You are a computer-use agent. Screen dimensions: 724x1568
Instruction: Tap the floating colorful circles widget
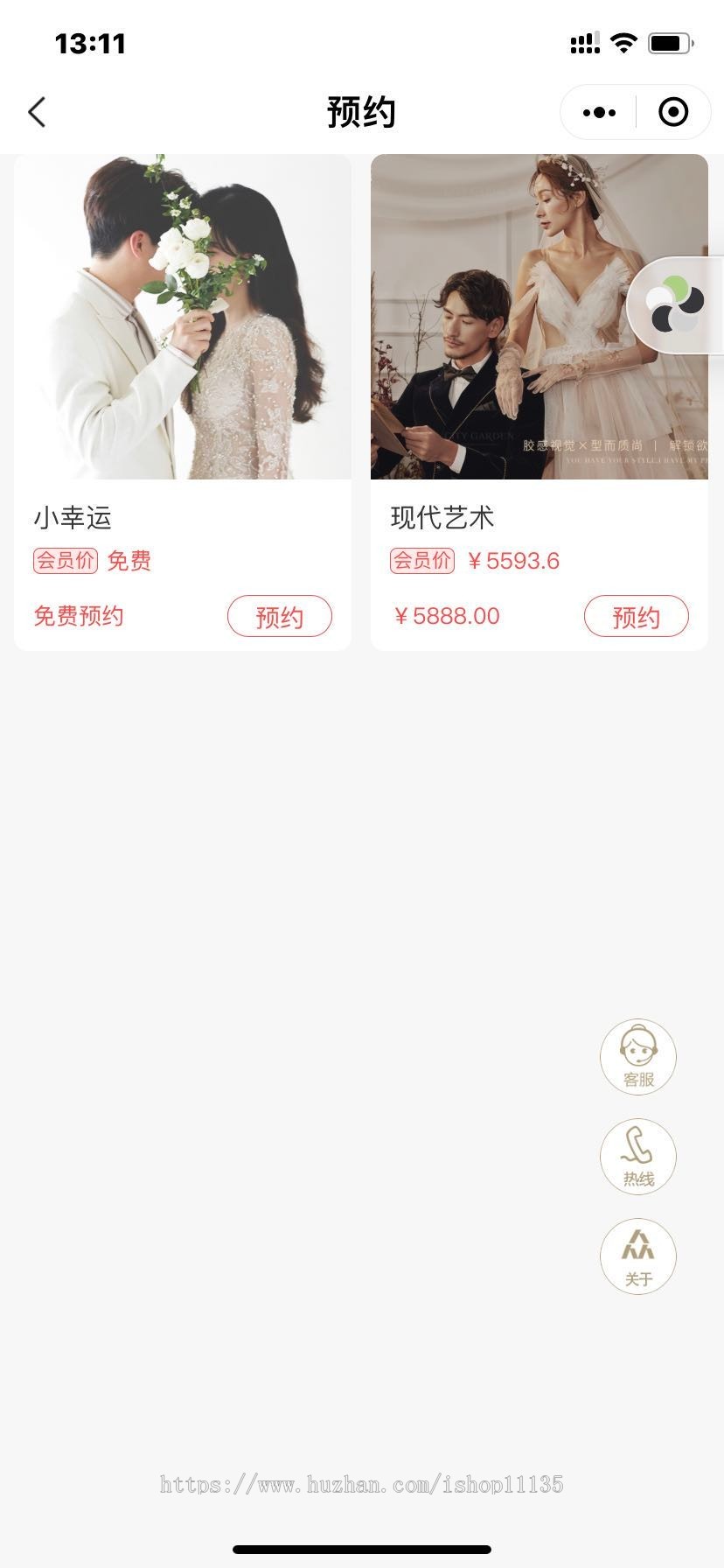[x=676, y=304]
